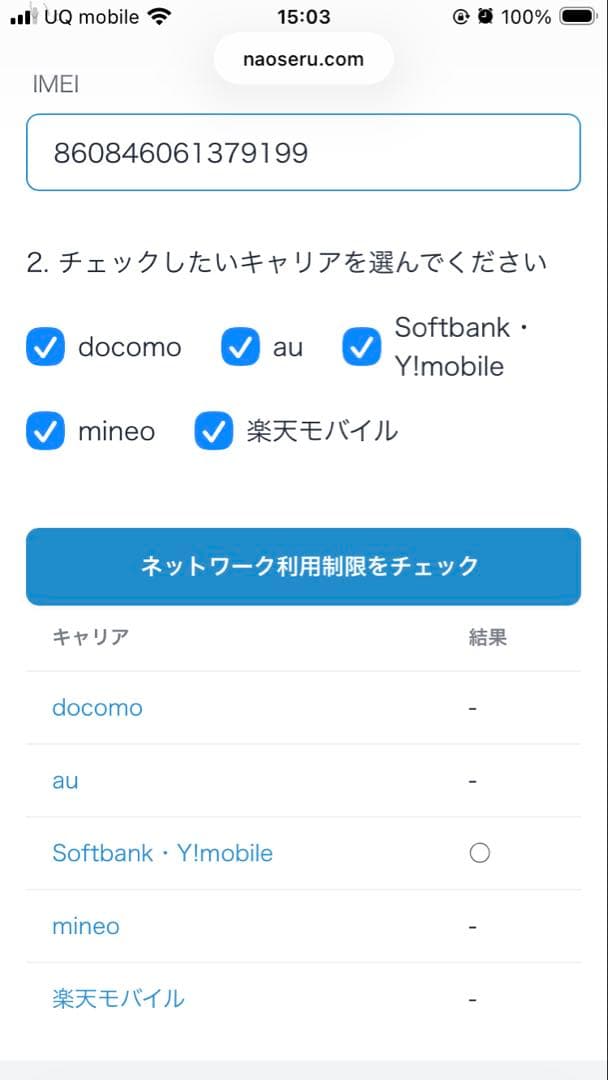Viewport: 608px width, 1080px height.
Task: Run the ネットワーク利用制限をチェック button
Action: pyautogui.click(x=303, y=566)
